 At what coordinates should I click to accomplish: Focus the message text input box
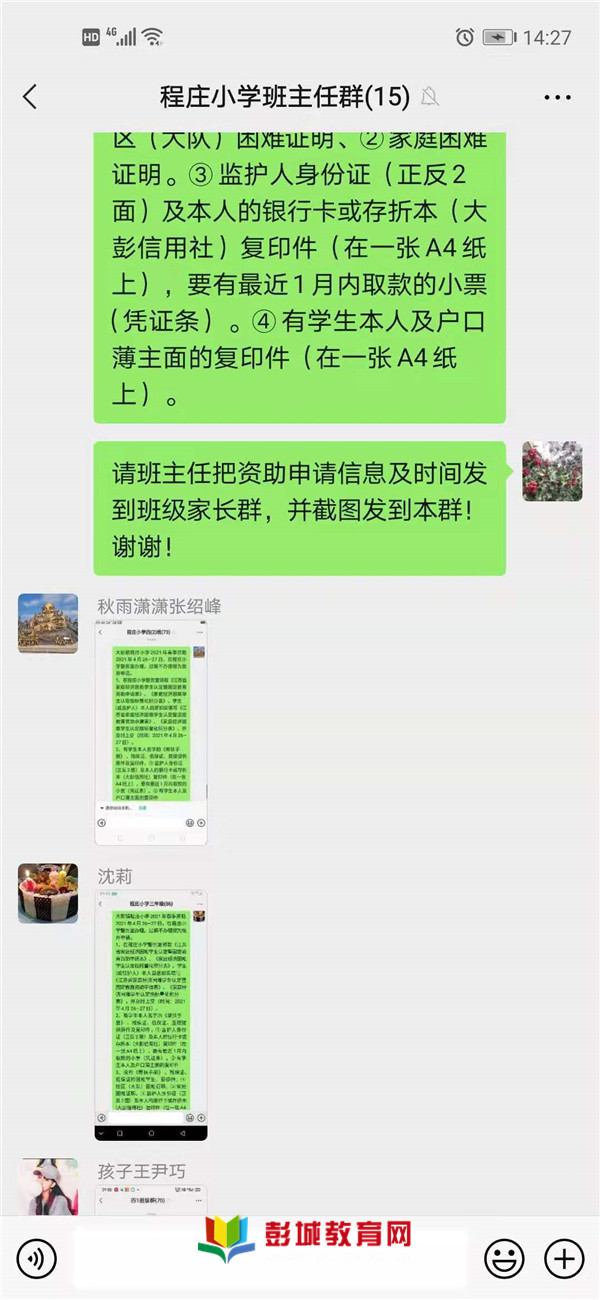pyautogui.click(x=270, y=1257)
